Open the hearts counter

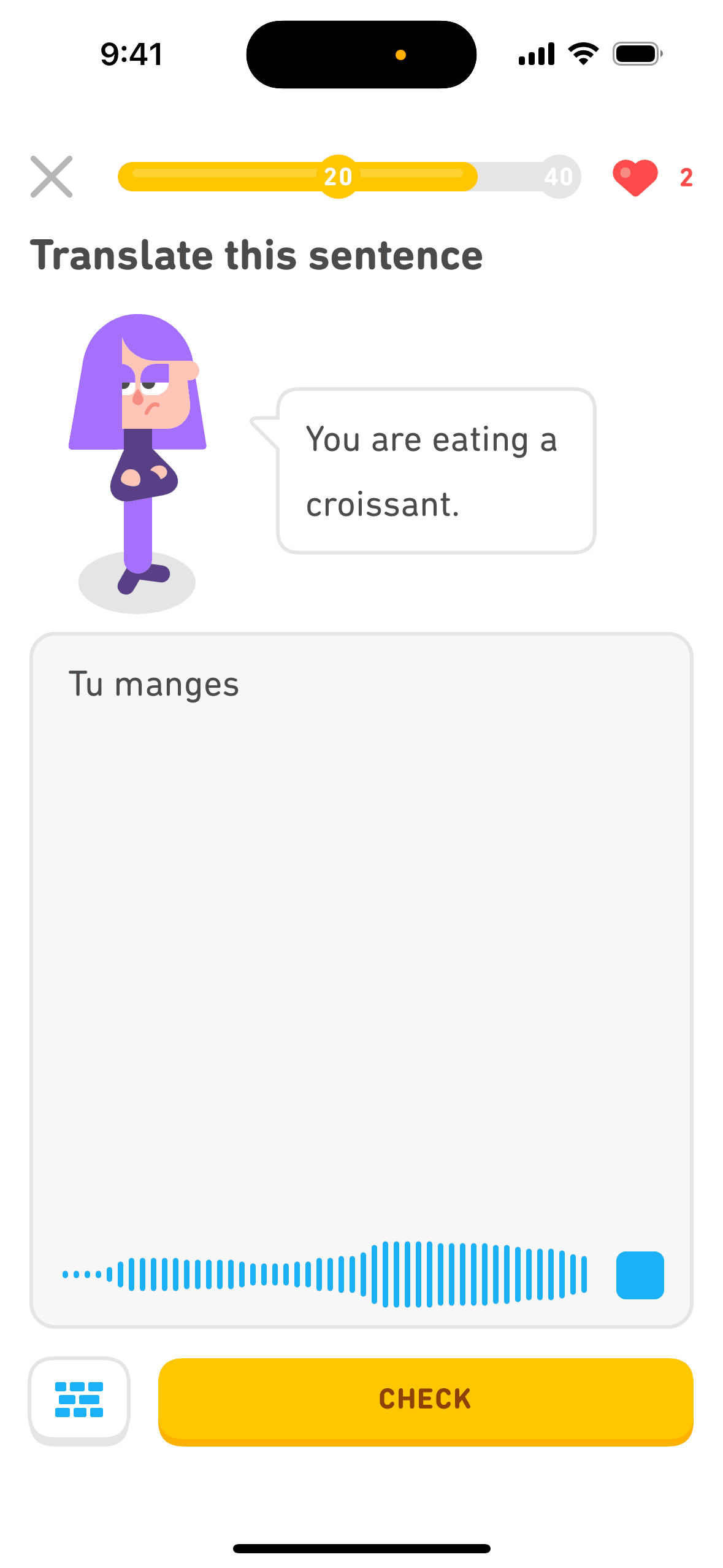tap(652, 177)
